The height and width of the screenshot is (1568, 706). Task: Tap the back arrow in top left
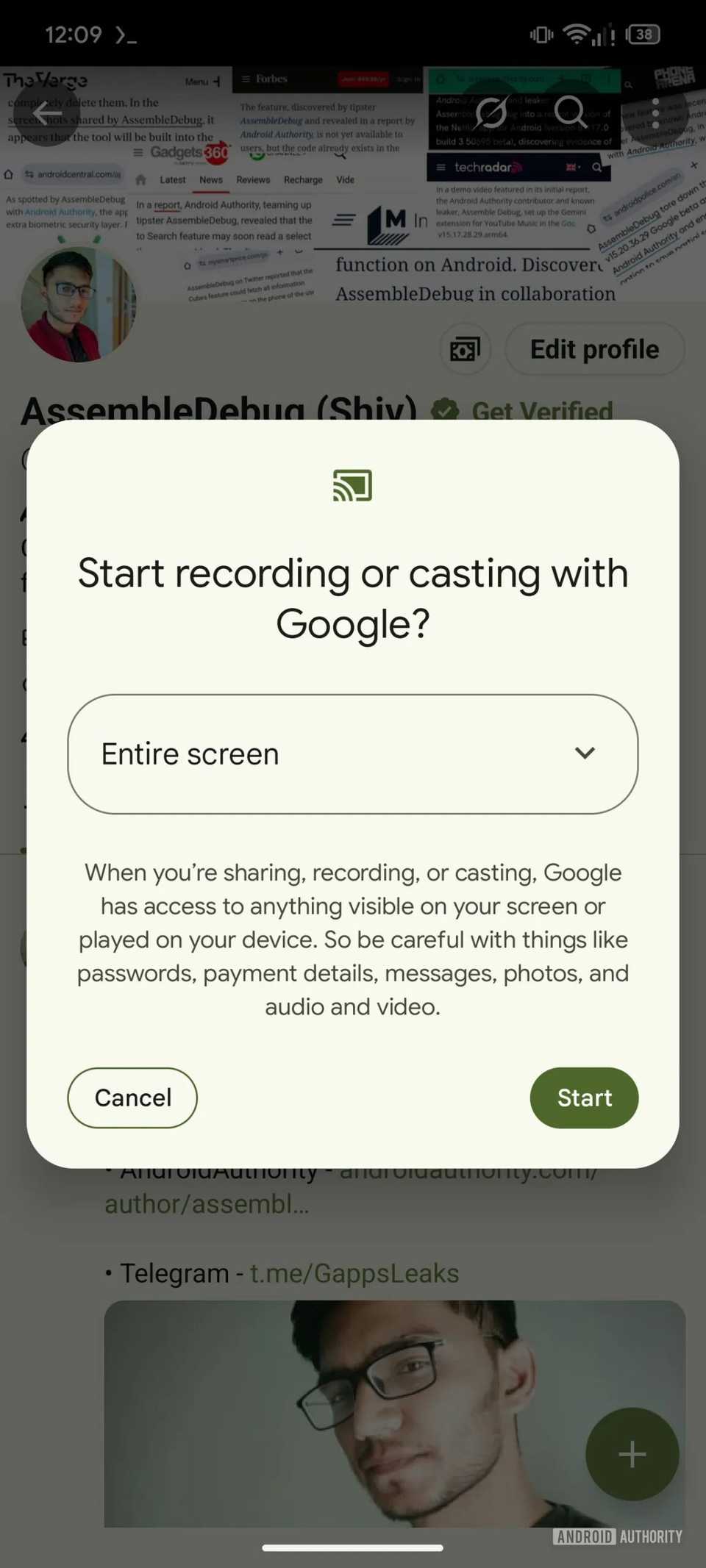[x=46, y=114]
